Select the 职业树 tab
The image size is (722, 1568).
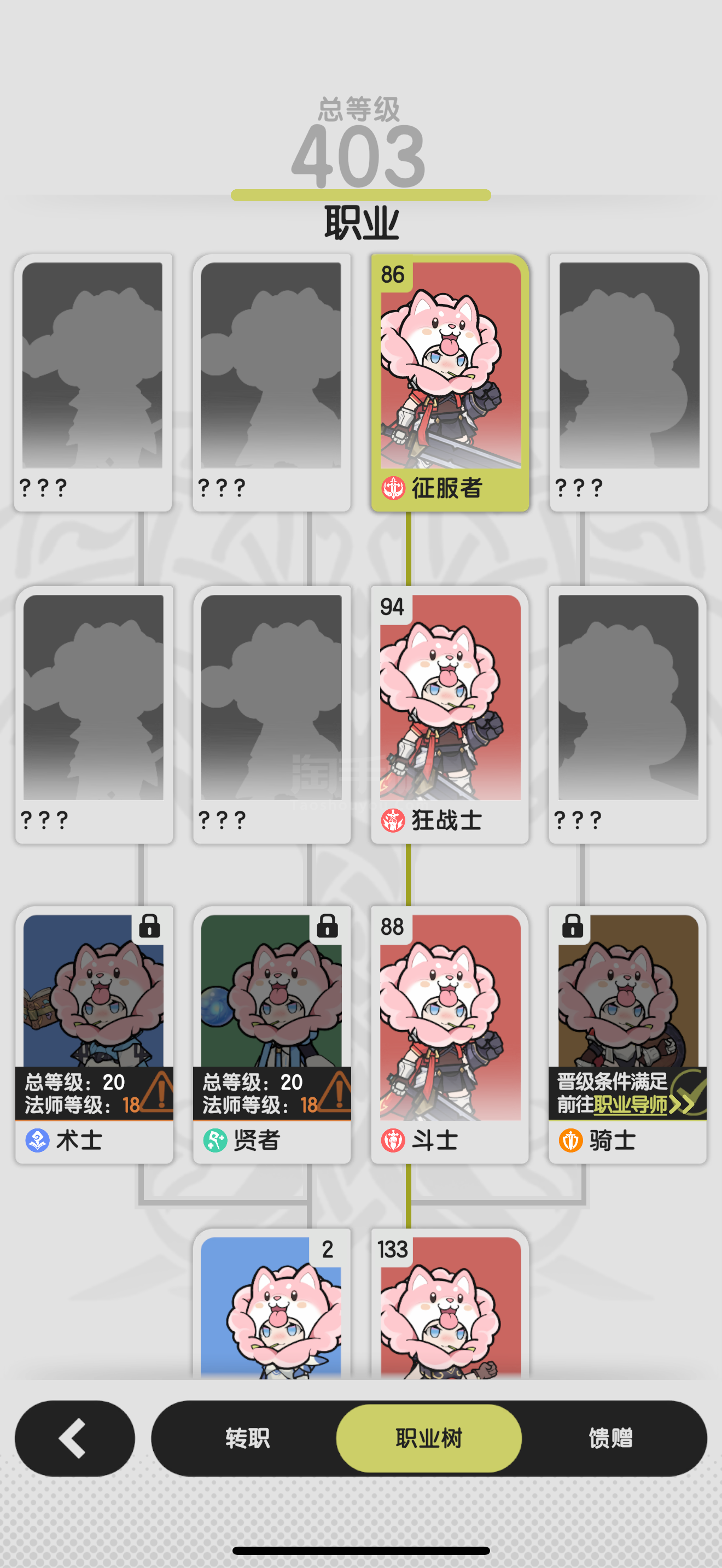pos(429,1438)
